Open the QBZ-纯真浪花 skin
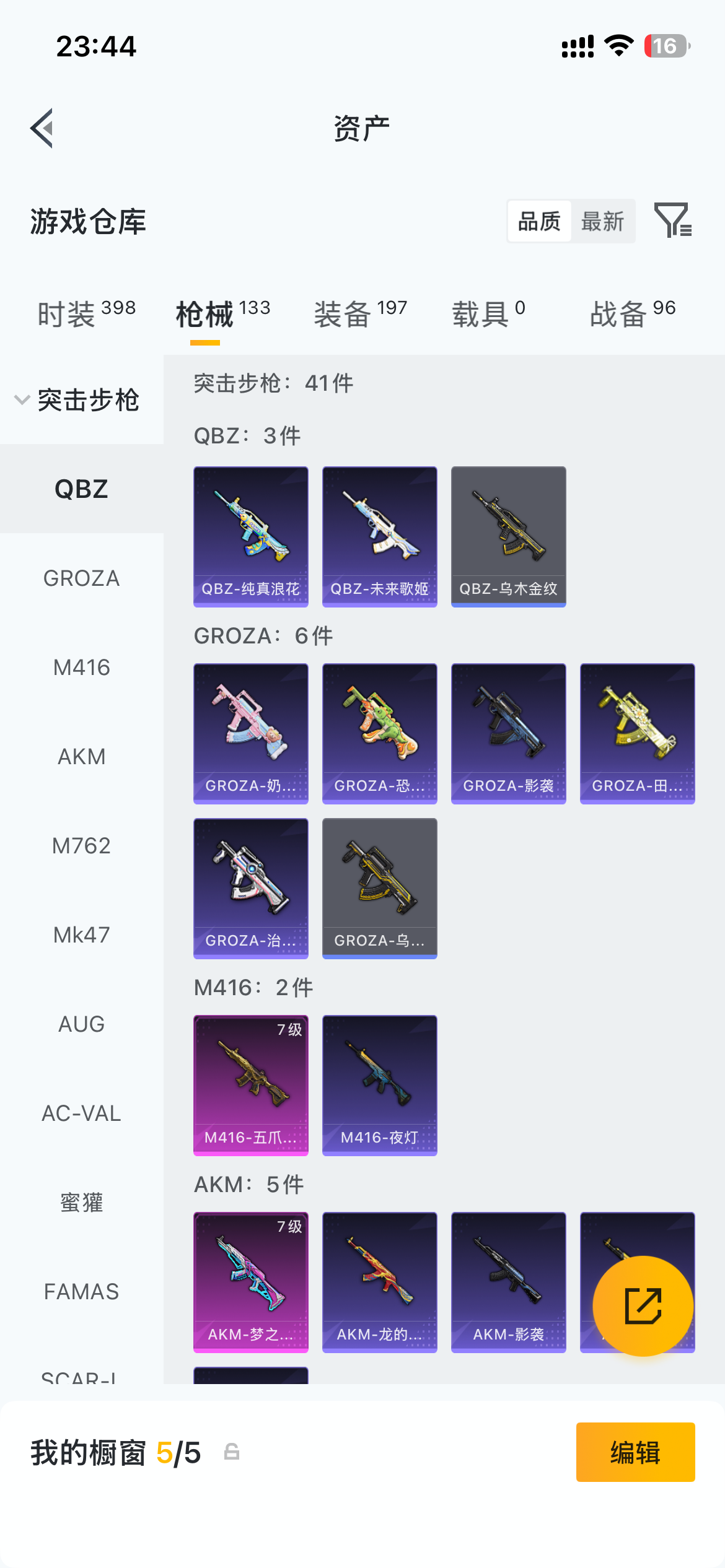Image resolution: width=725 pixels, height=1568 pixels. click(x=251, y=536)
